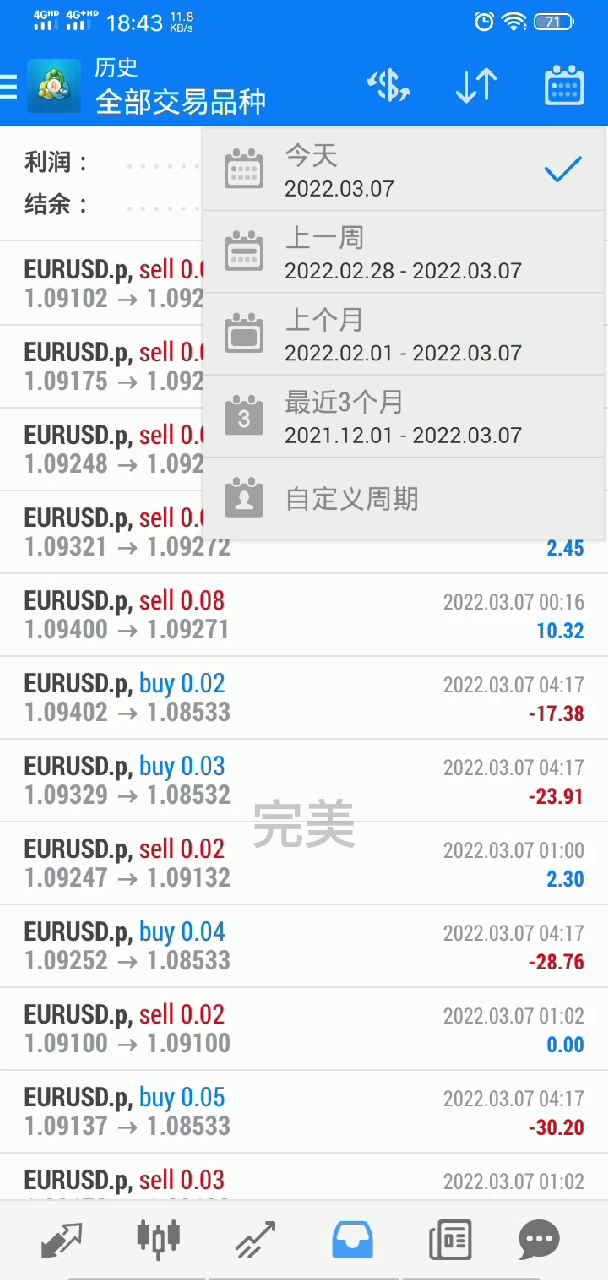The width and height of the screenshot is (608, 1280).
Task: Switch to the quotes tab
Action: click(x=62, y=1240)
